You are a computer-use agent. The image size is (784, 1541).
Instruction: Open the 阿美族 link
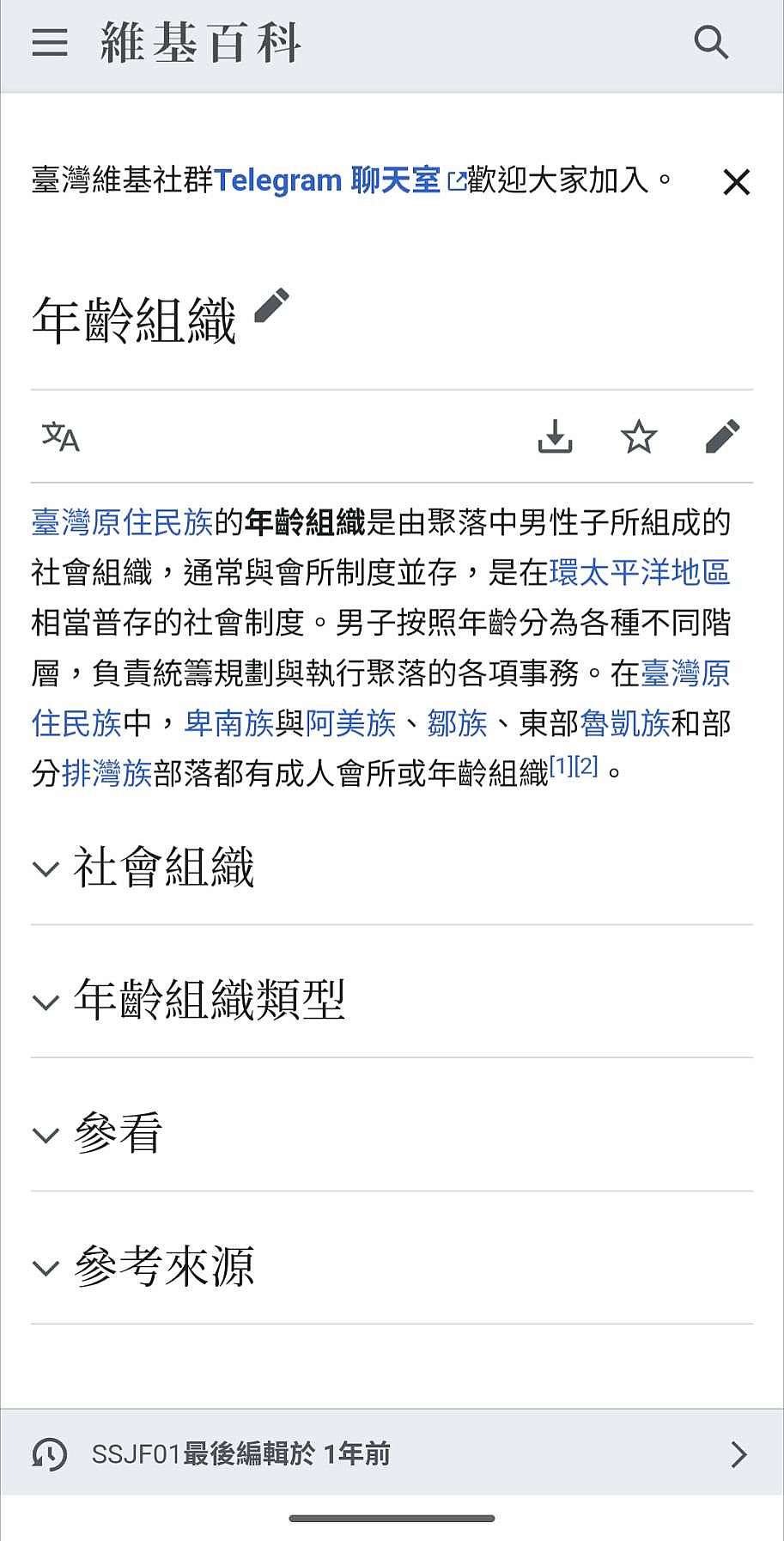[351, 723]
